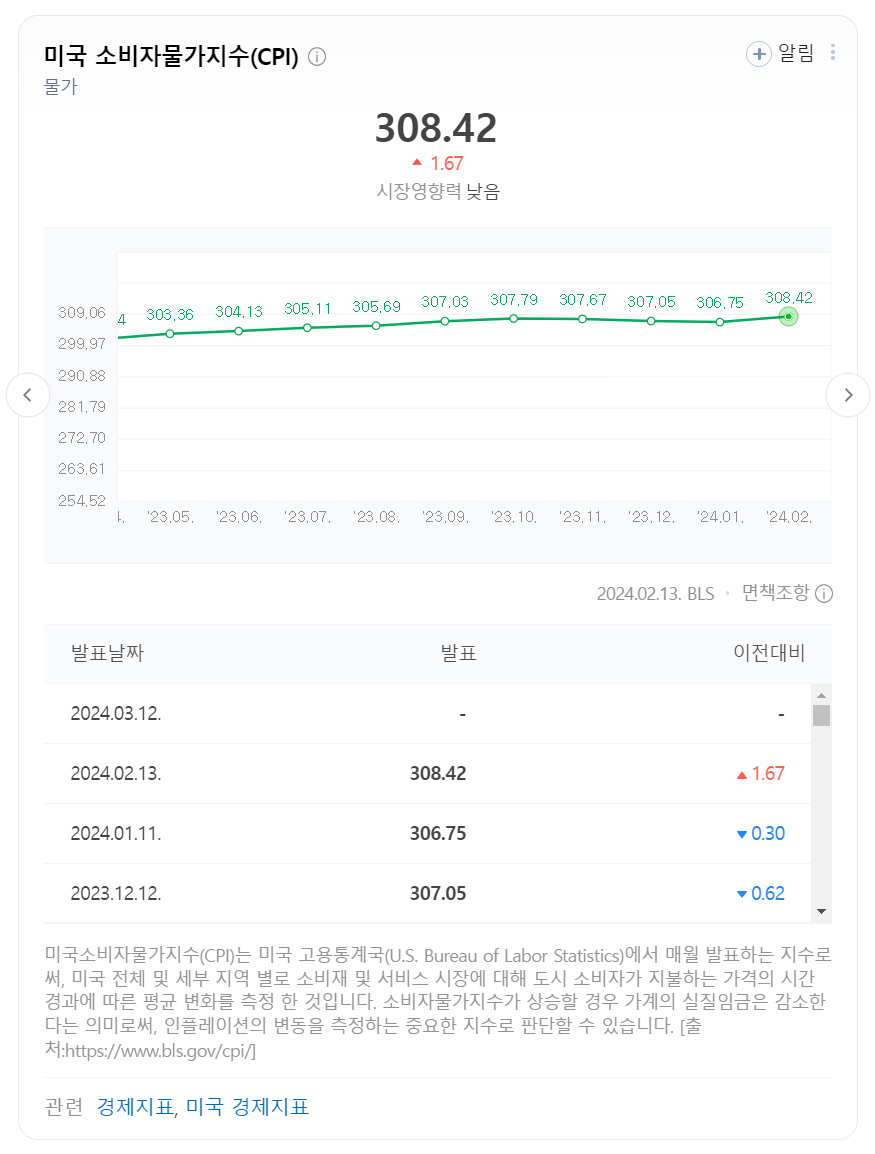Click the 면책조항 info icon
This screenshot has width=875, height=1154.
[x=822, y=594]
